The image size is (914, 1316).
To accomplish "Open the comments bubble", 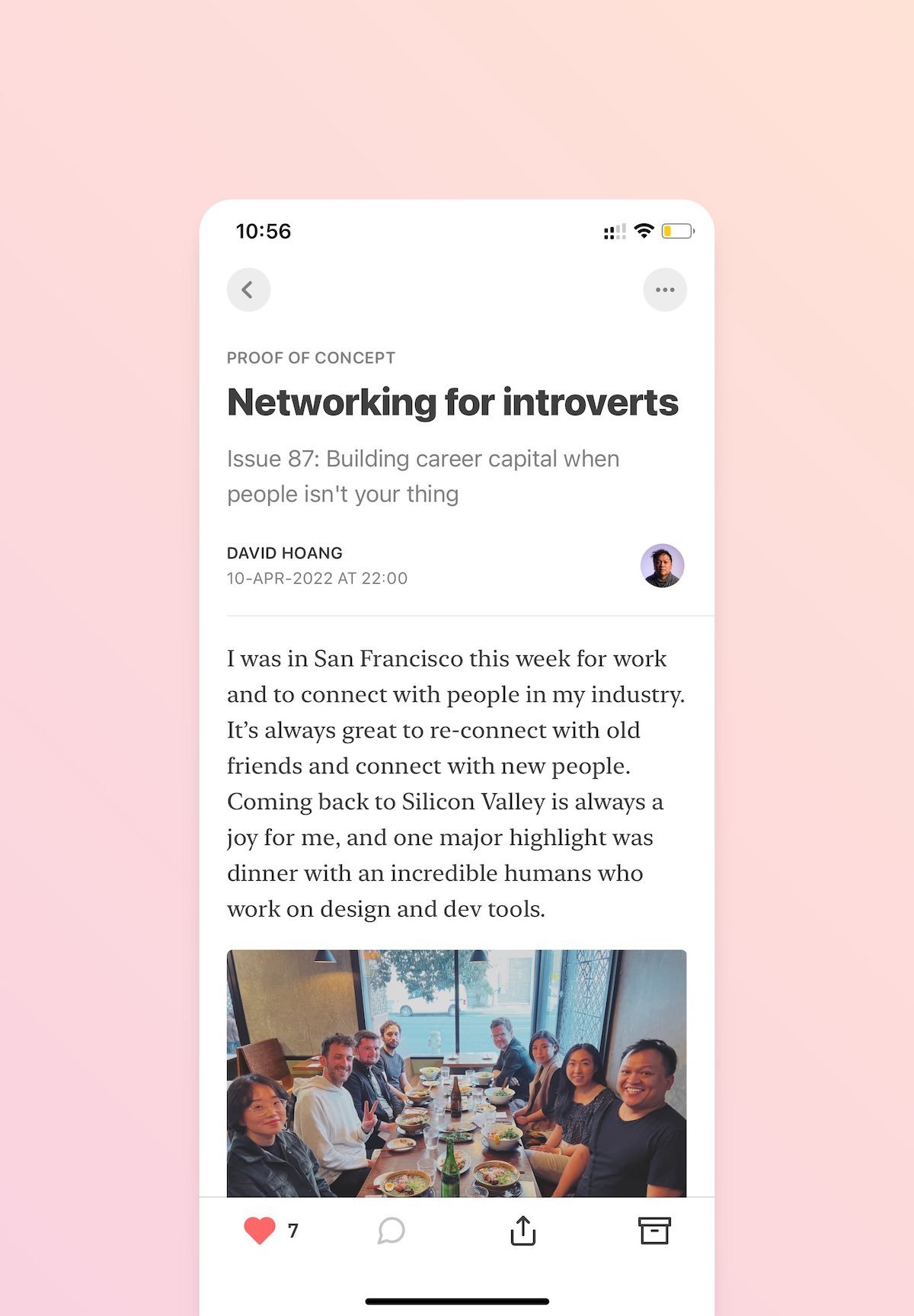I will [391, 1230].
